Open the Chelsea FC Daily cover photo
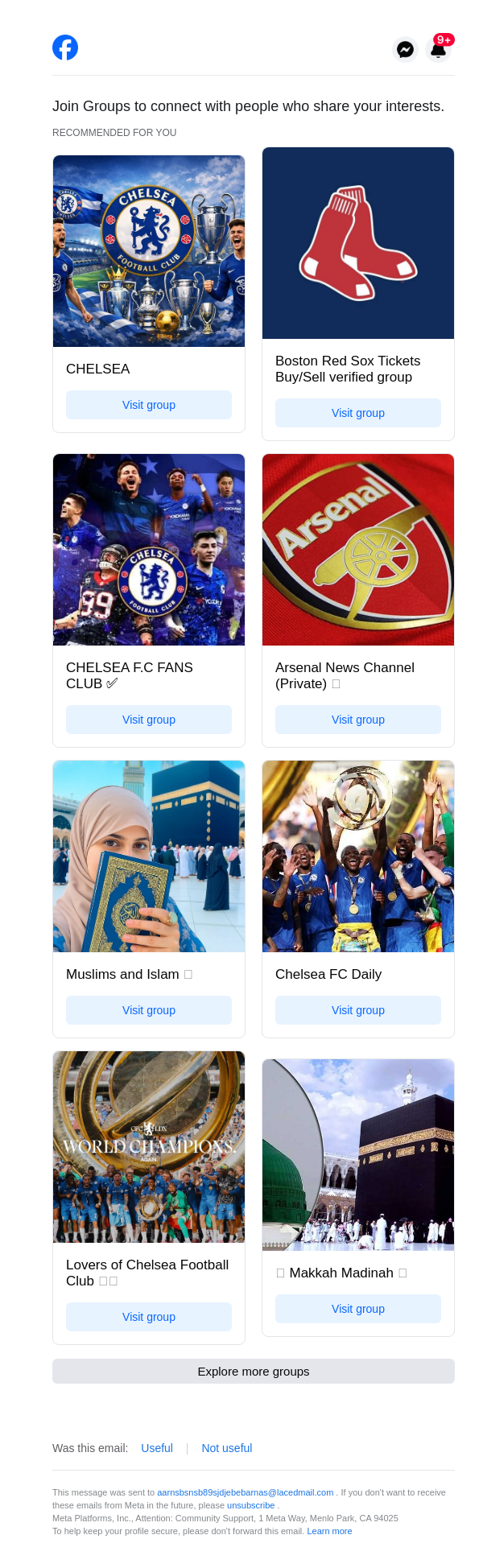Viewport: 483px width, 1568px height. [358, 856]
